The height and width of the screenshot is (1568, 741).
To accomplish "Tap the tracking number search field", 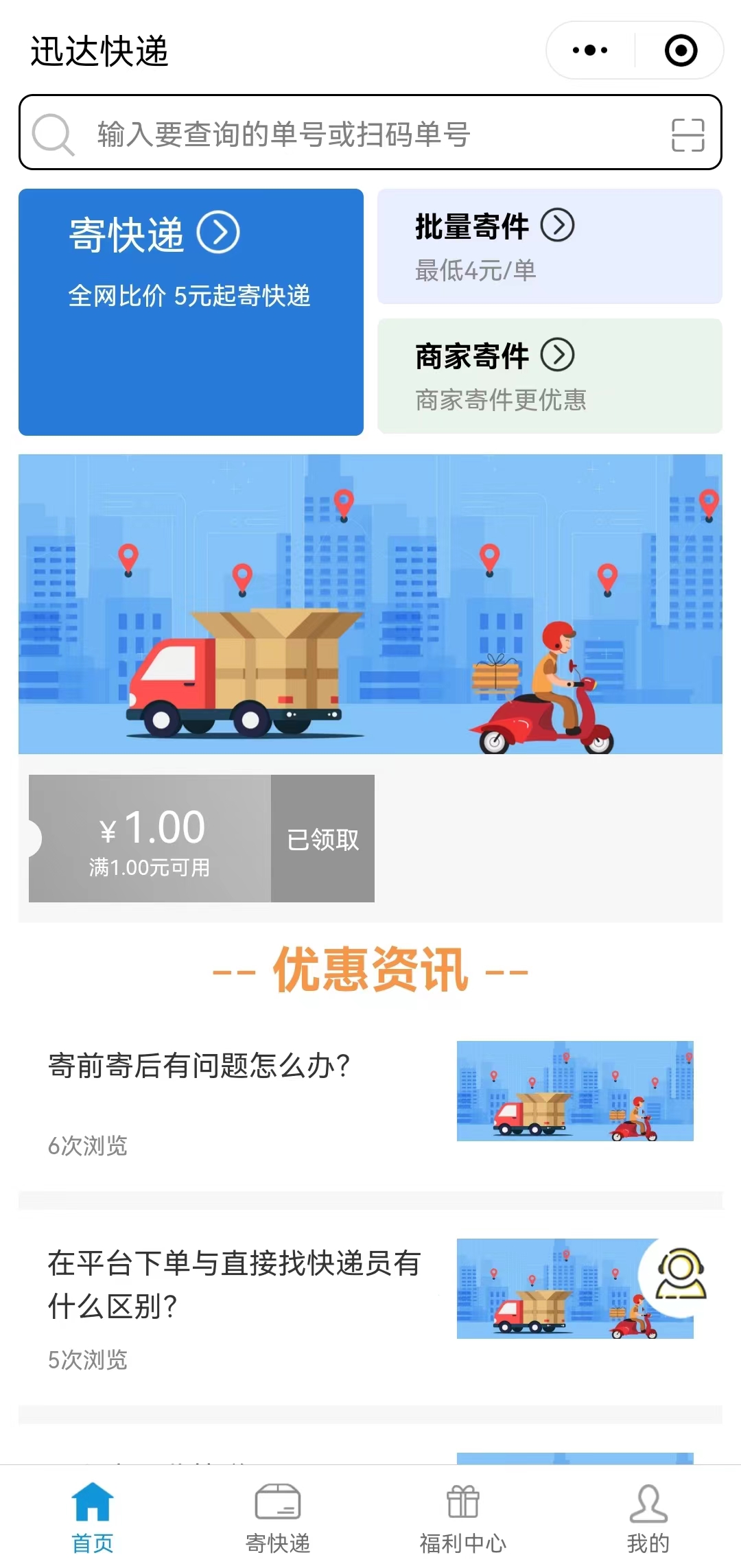I will coord(343,133).
